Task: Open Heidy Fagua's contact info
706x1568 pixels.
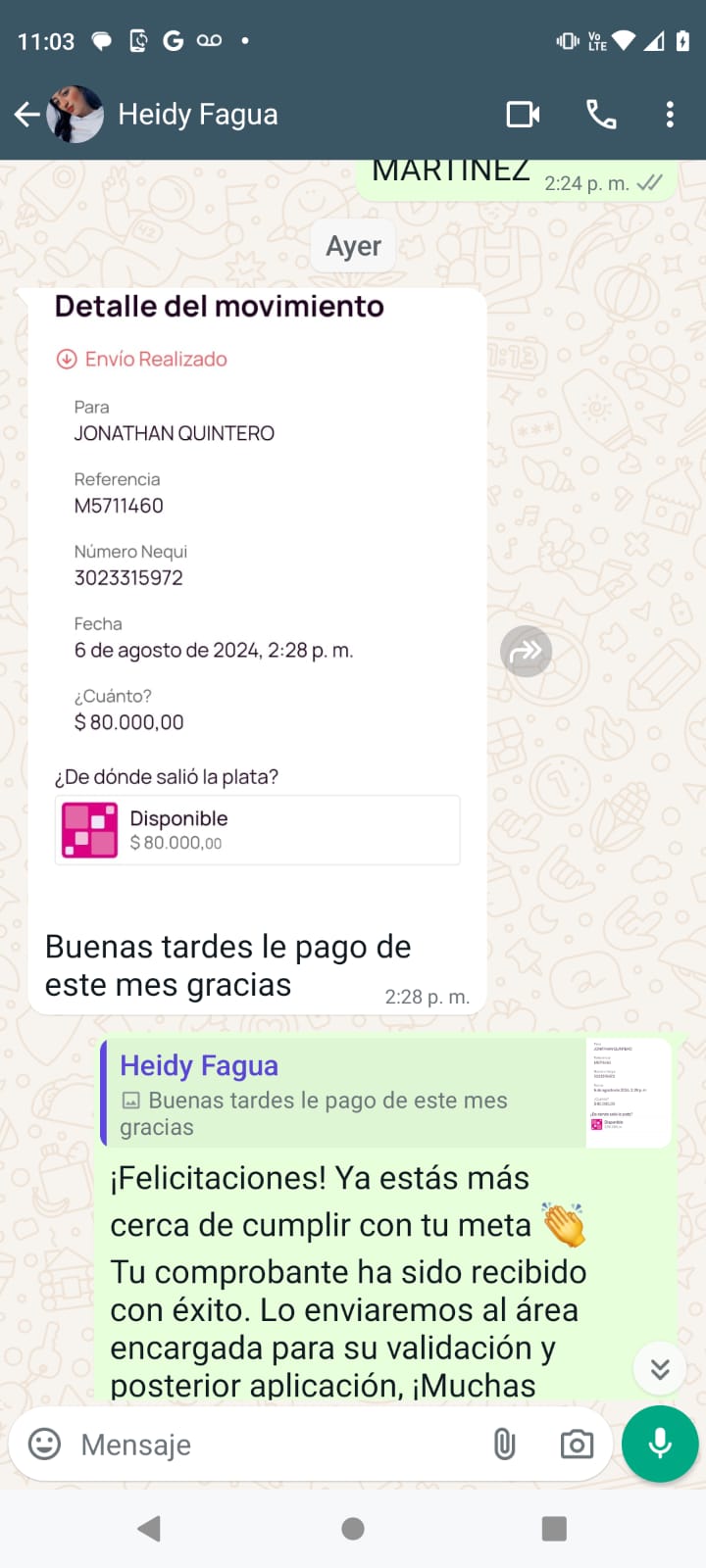Action: click(198, 115)
